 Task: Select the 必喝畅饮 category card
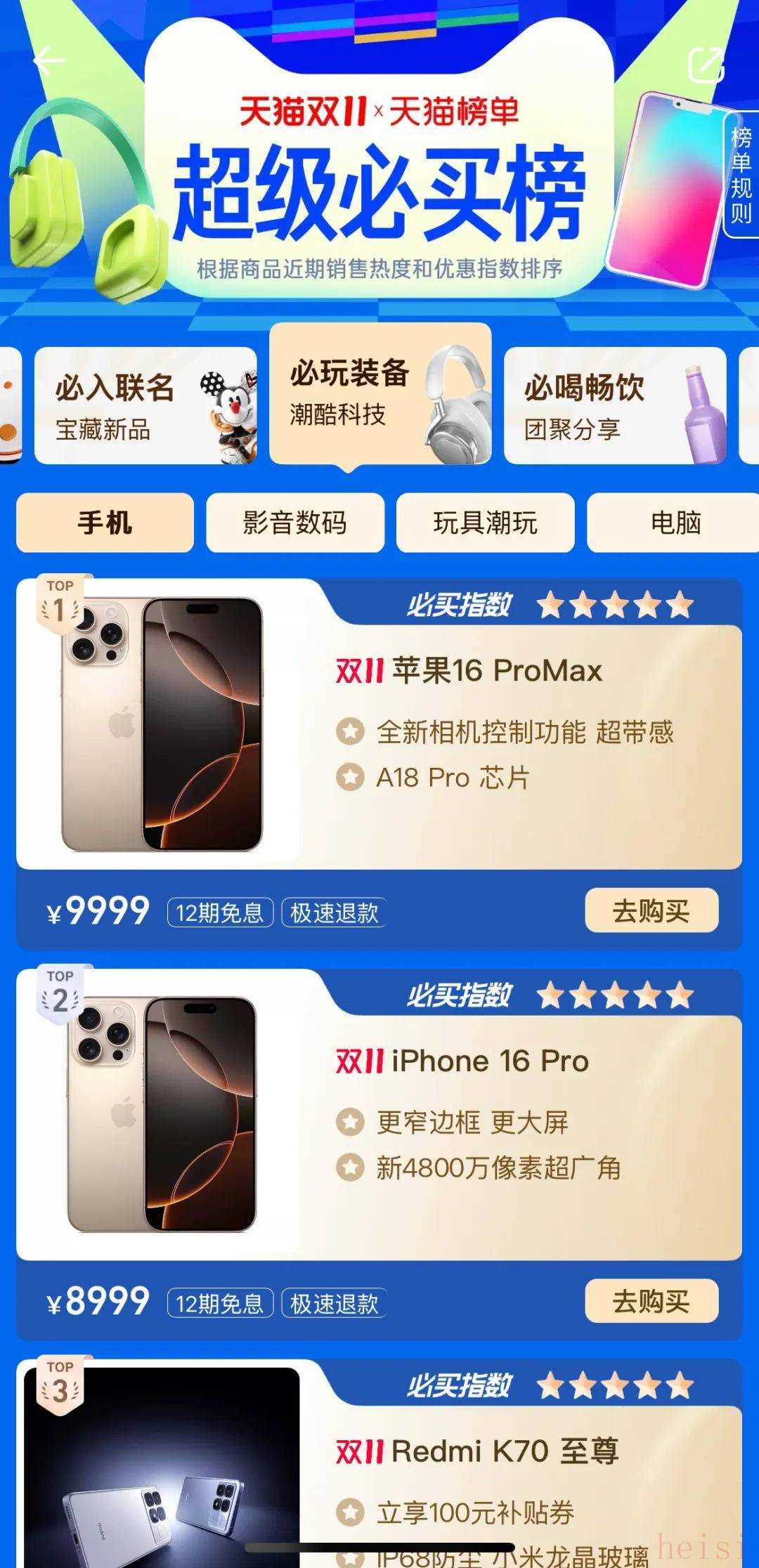click(x=614, y=406)
